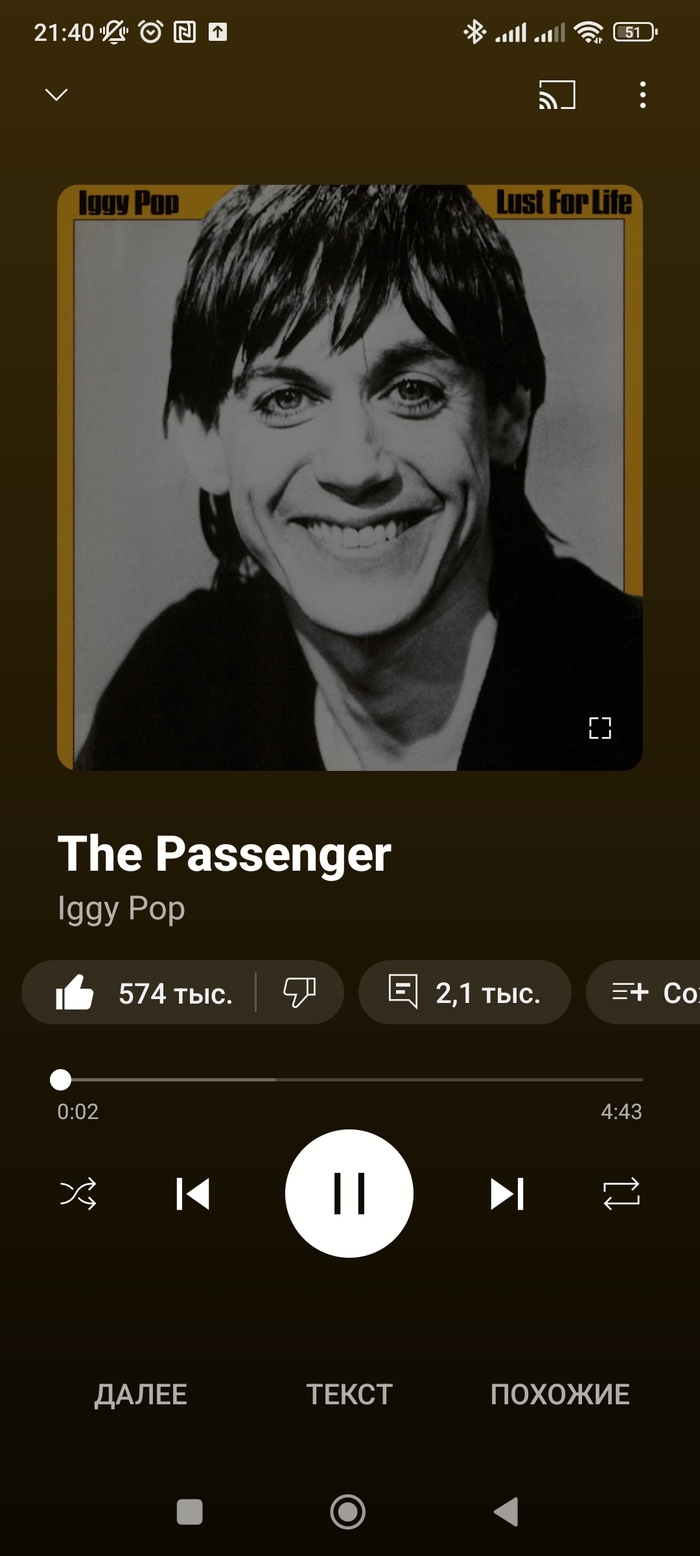The width and height of the screenshot is (700, 1556).
Task: Switch to the ПОХОЖИЕ tab
Action: click(559, 1394)
